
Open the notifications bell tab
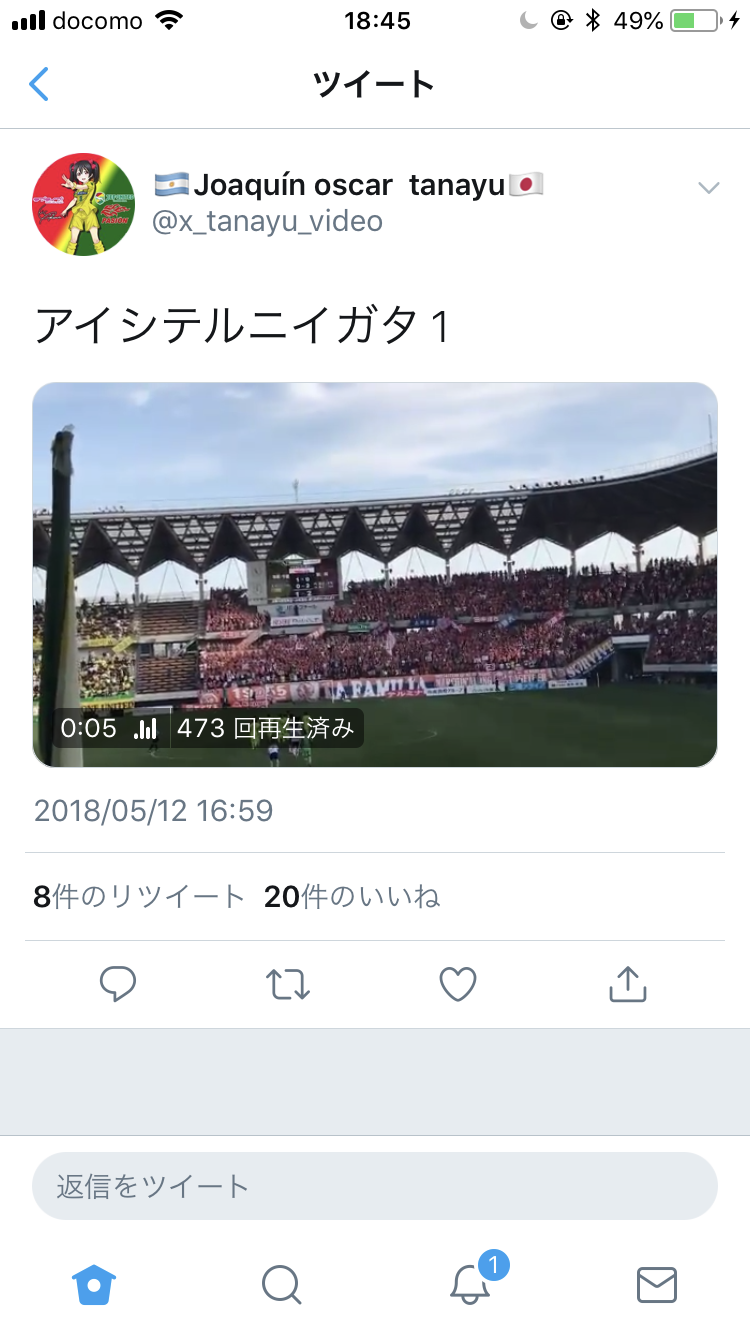470,1280
